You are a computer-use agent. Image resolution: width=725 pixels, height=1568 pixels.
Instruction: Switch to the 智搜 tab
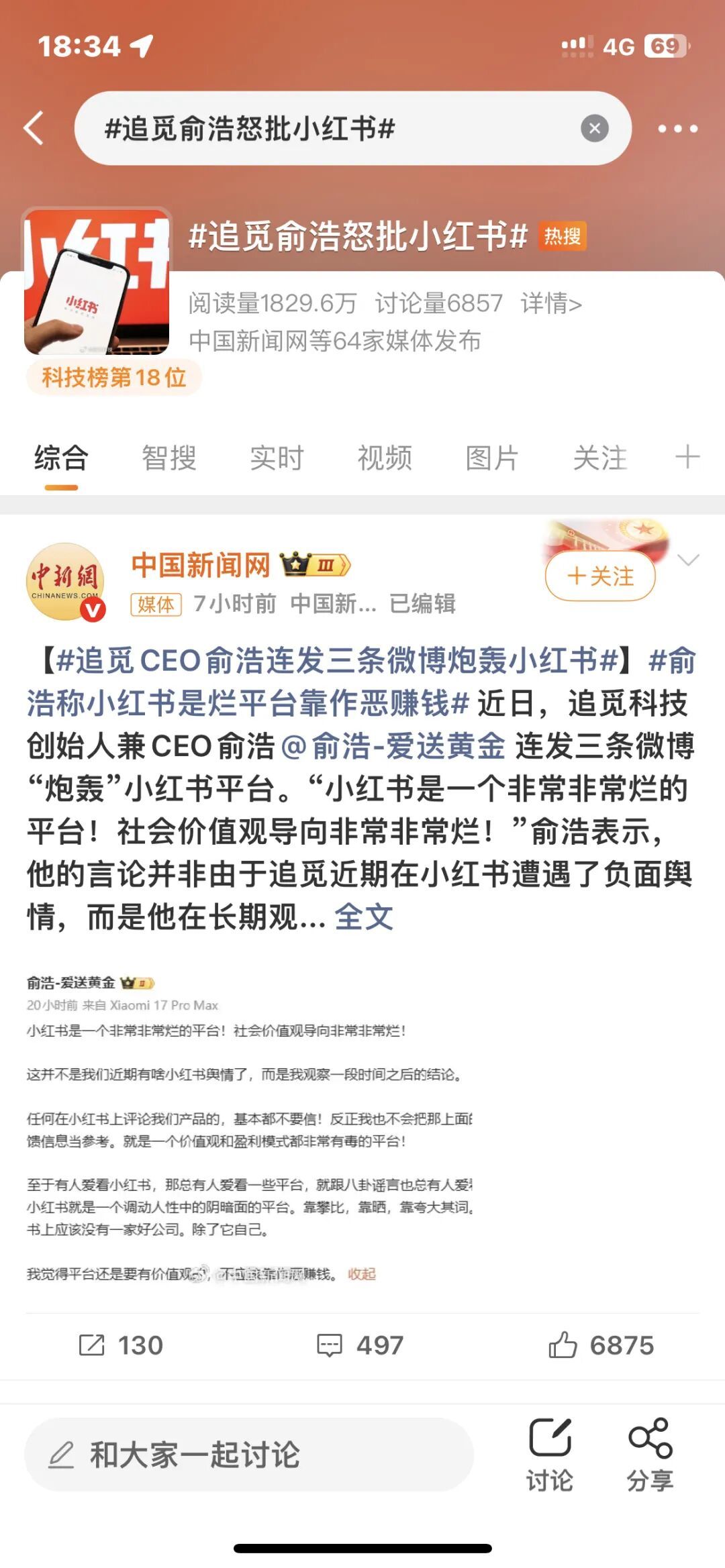168,458
